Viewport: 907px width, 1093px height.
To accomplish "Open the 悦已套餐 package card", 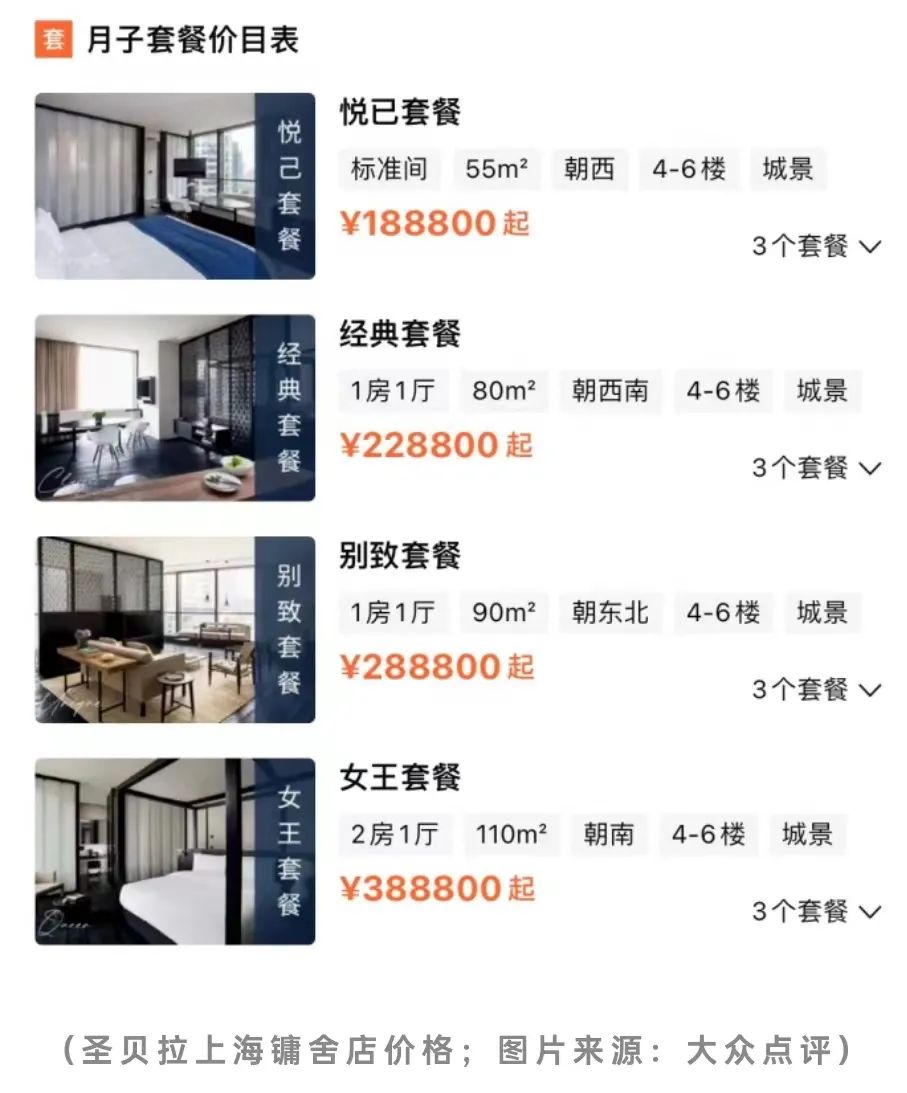I will click(400, 111).
